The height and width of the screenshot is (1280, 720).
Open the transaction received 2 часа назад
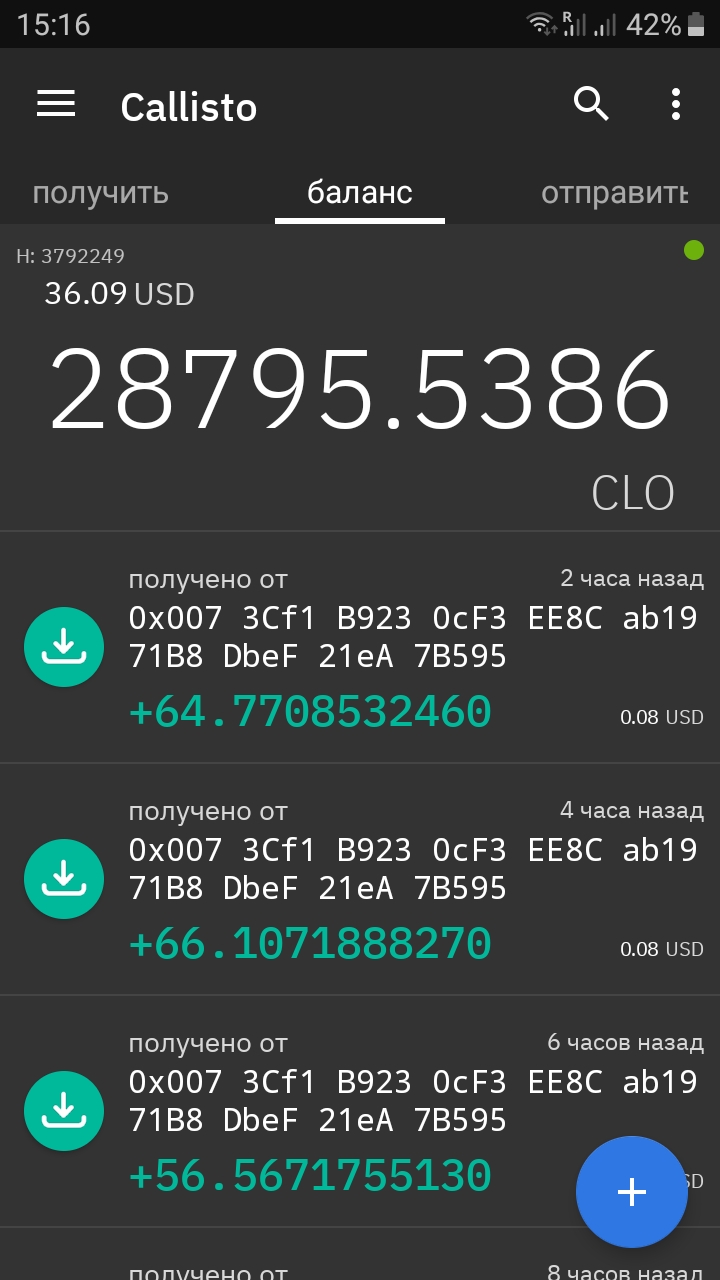click(x=360, y=647)
